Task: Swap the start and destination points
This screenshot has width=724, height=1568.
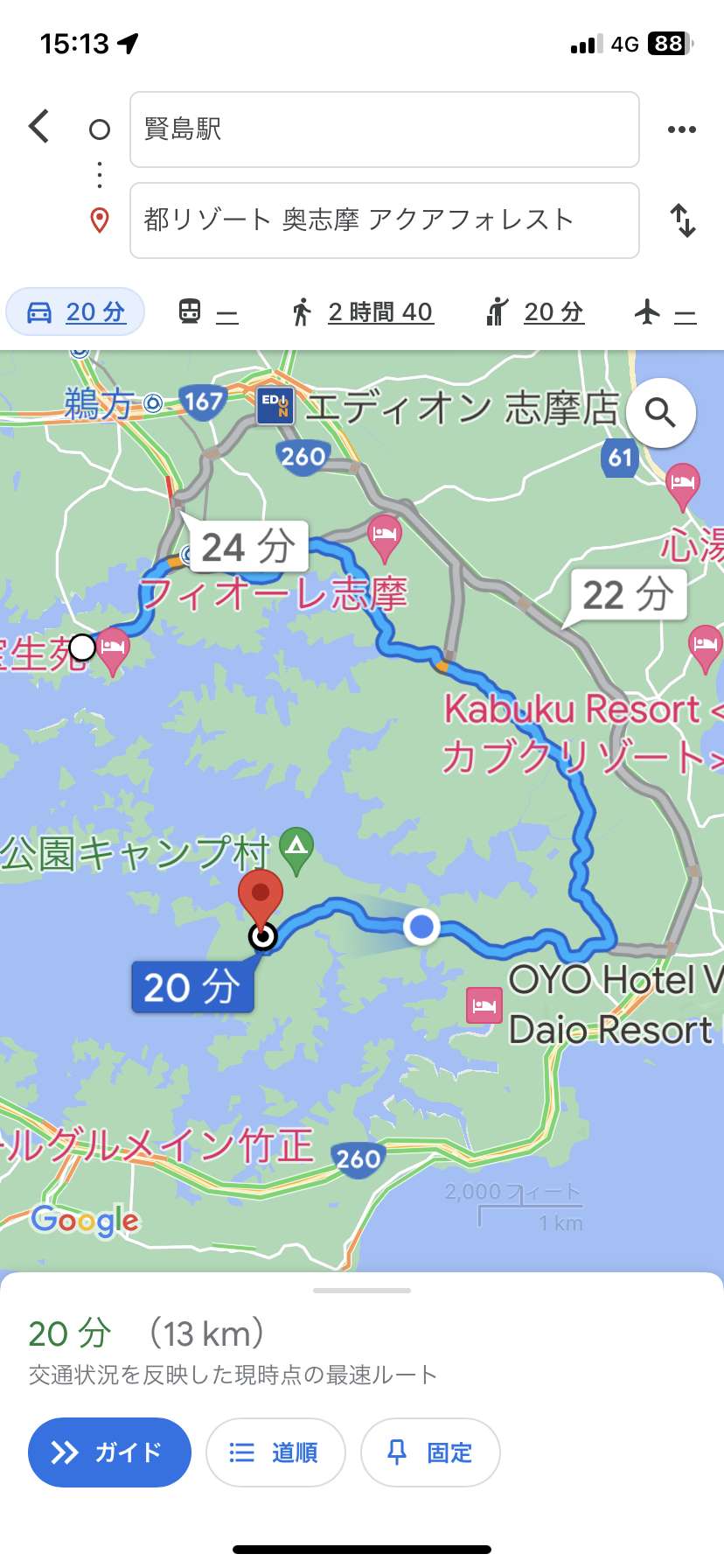Action: pos(683,220)
